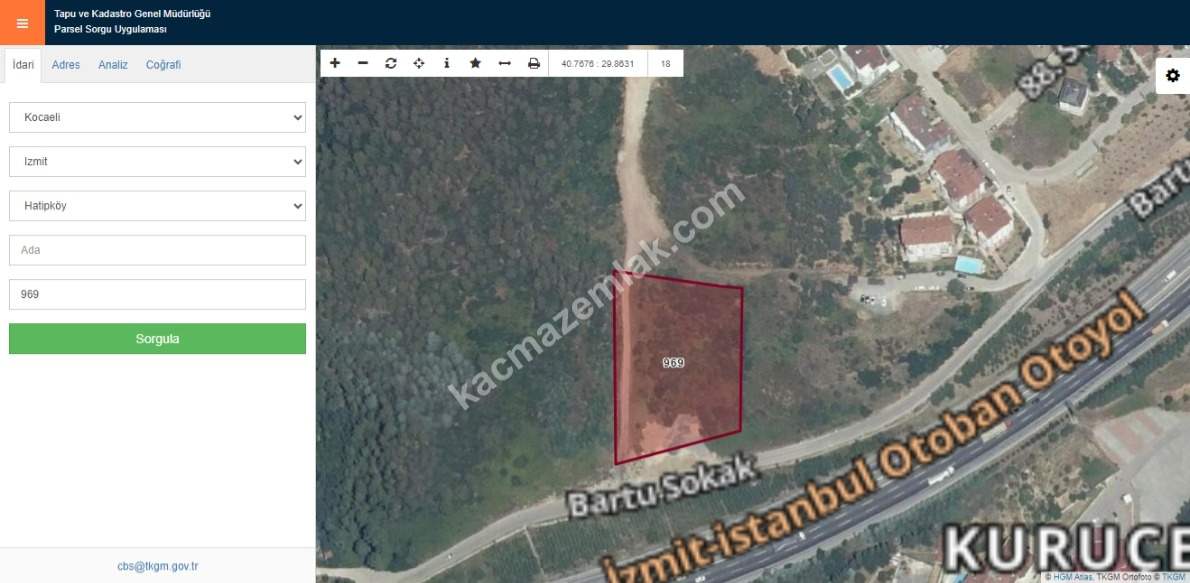Select the İdari tab
This screenshot has width=1190, height=583.
23,65
